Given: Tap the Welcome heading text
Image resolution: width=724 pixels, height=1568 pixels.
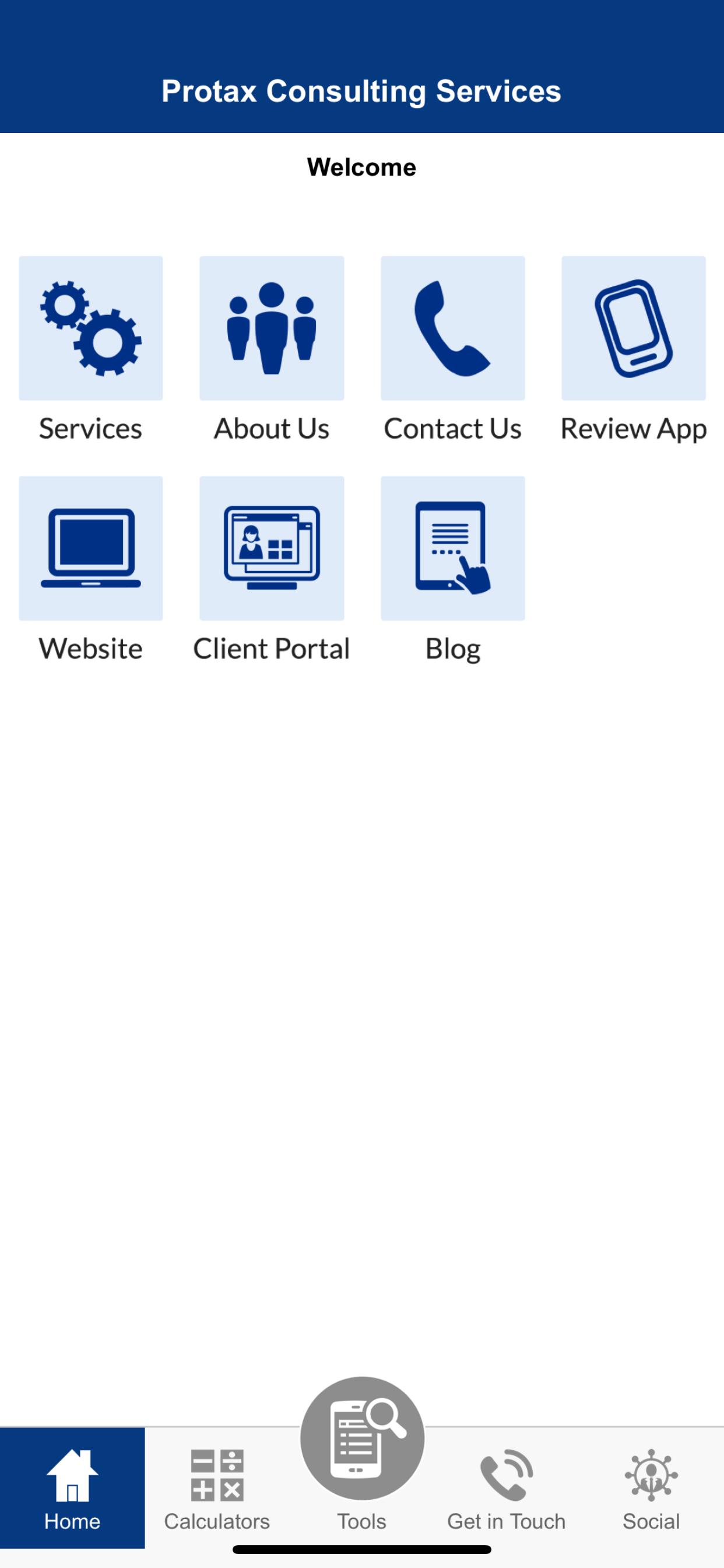Looking at the screenshot, I should [x=361, y=167].
